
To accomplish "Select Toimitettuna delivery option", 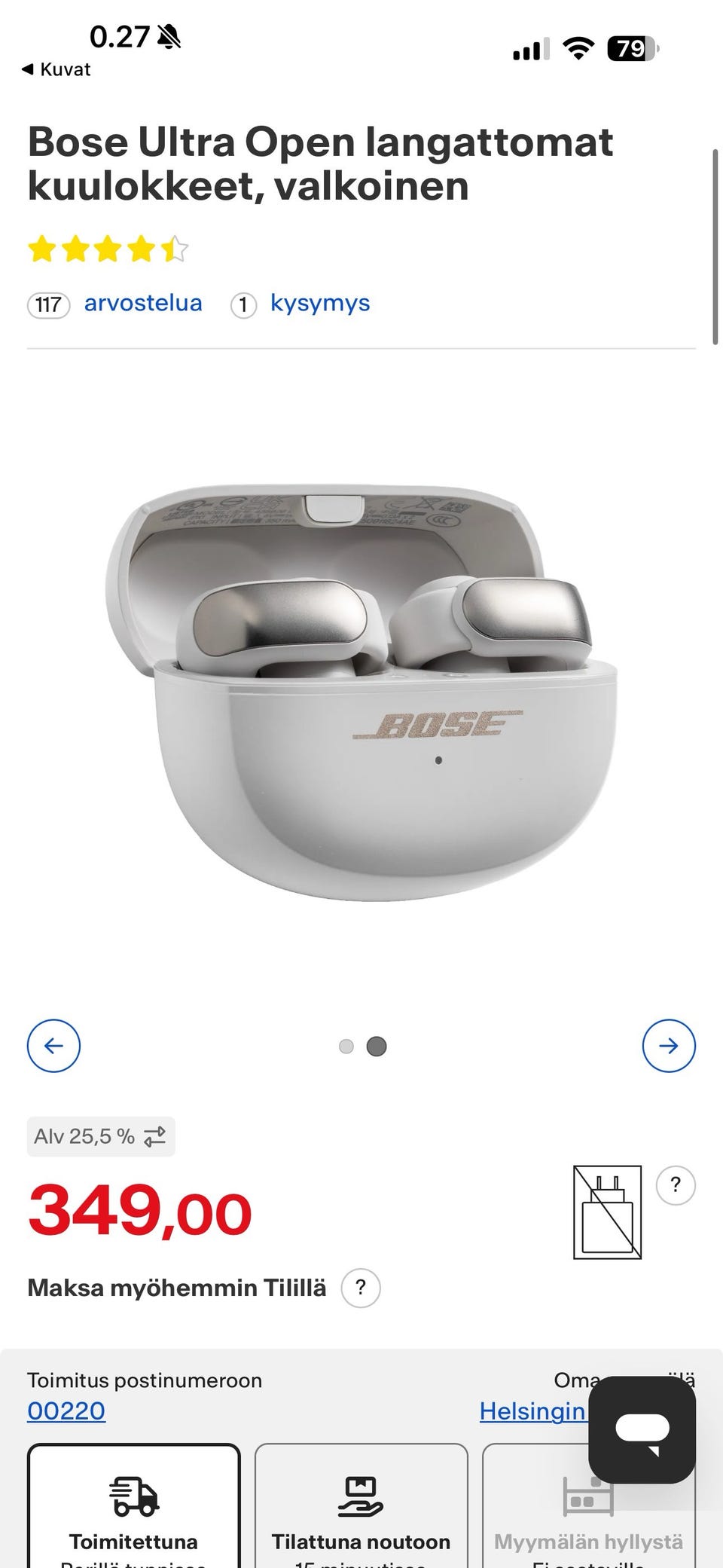I will pyautogui.click(x=134, y=1505).
